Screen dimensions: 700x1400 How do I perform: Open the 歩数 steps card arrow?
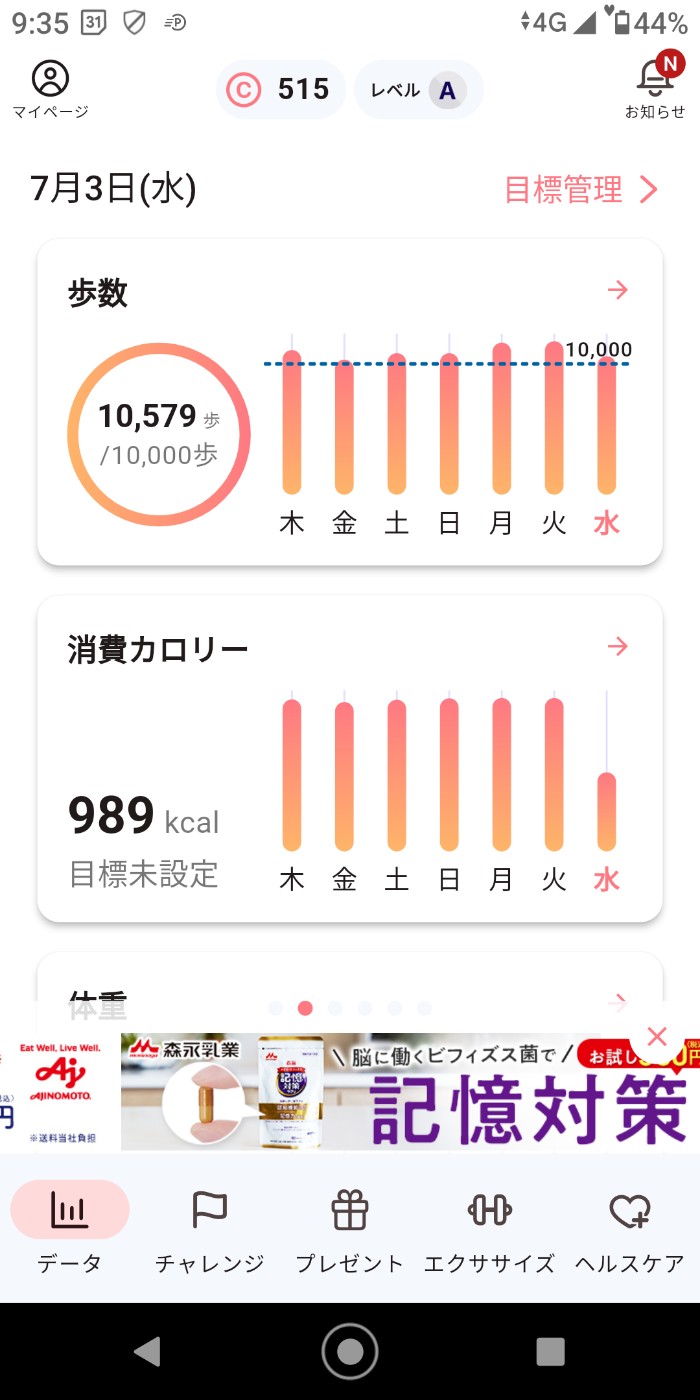pos(618,290)
